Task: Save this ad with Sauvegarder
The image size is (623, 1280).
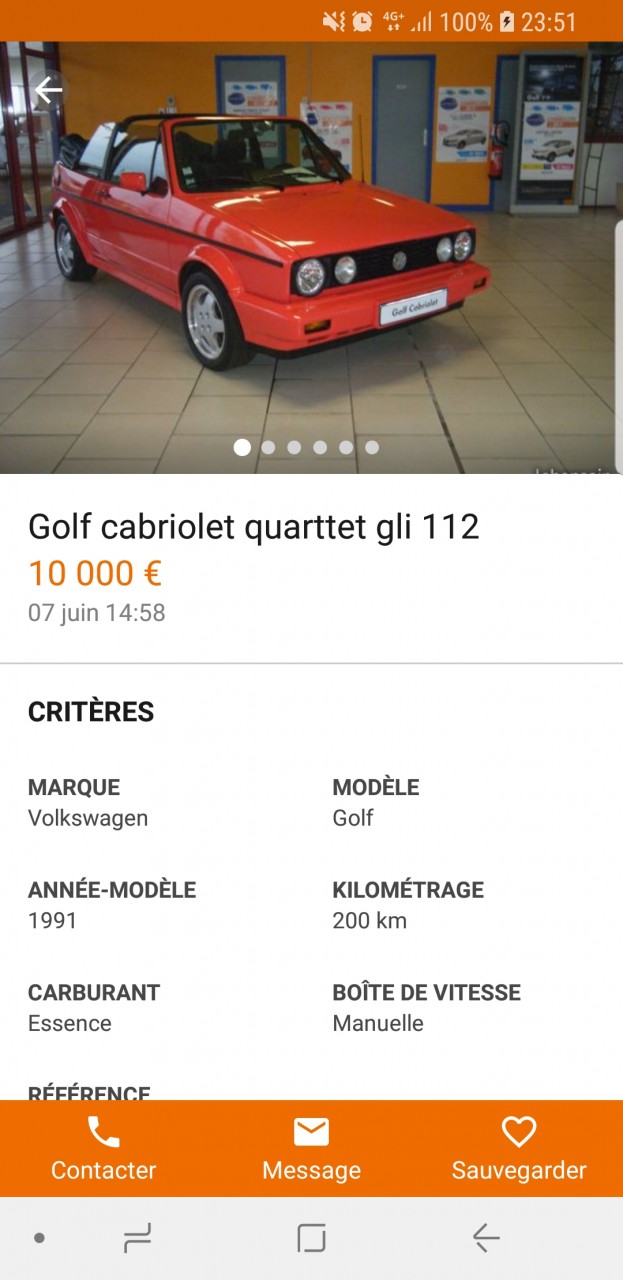Action: coord(518,1149)
